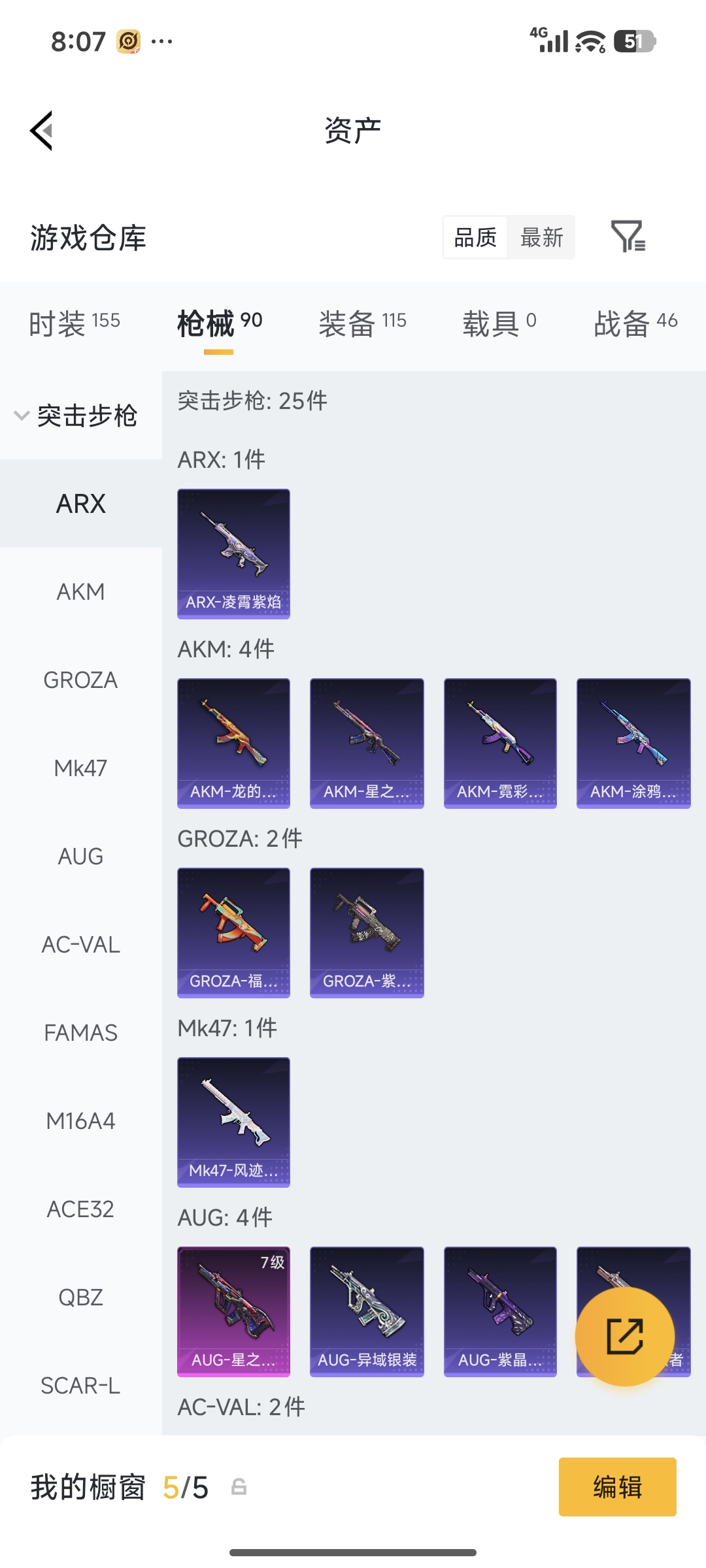
Task: Switch to the 装备 tab
Action: pos(362,323)
